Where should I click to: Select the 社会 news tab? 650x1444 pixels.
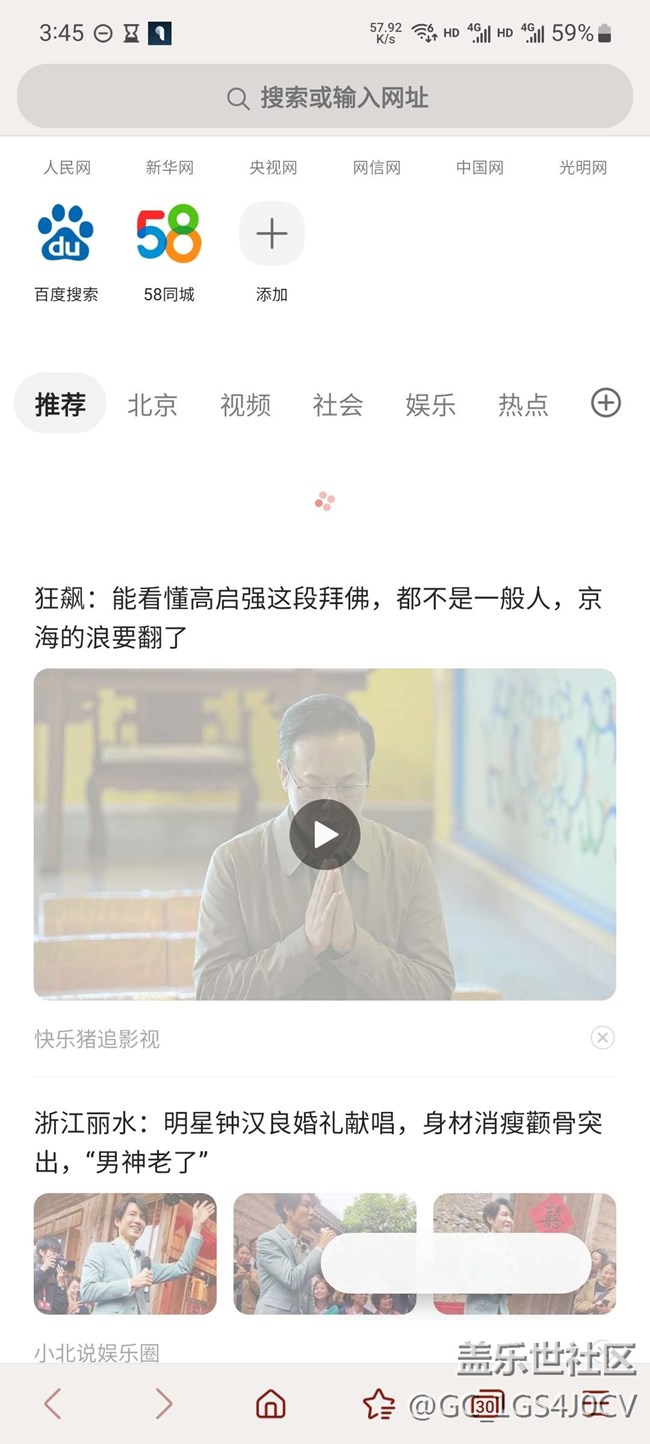[338, 405]
